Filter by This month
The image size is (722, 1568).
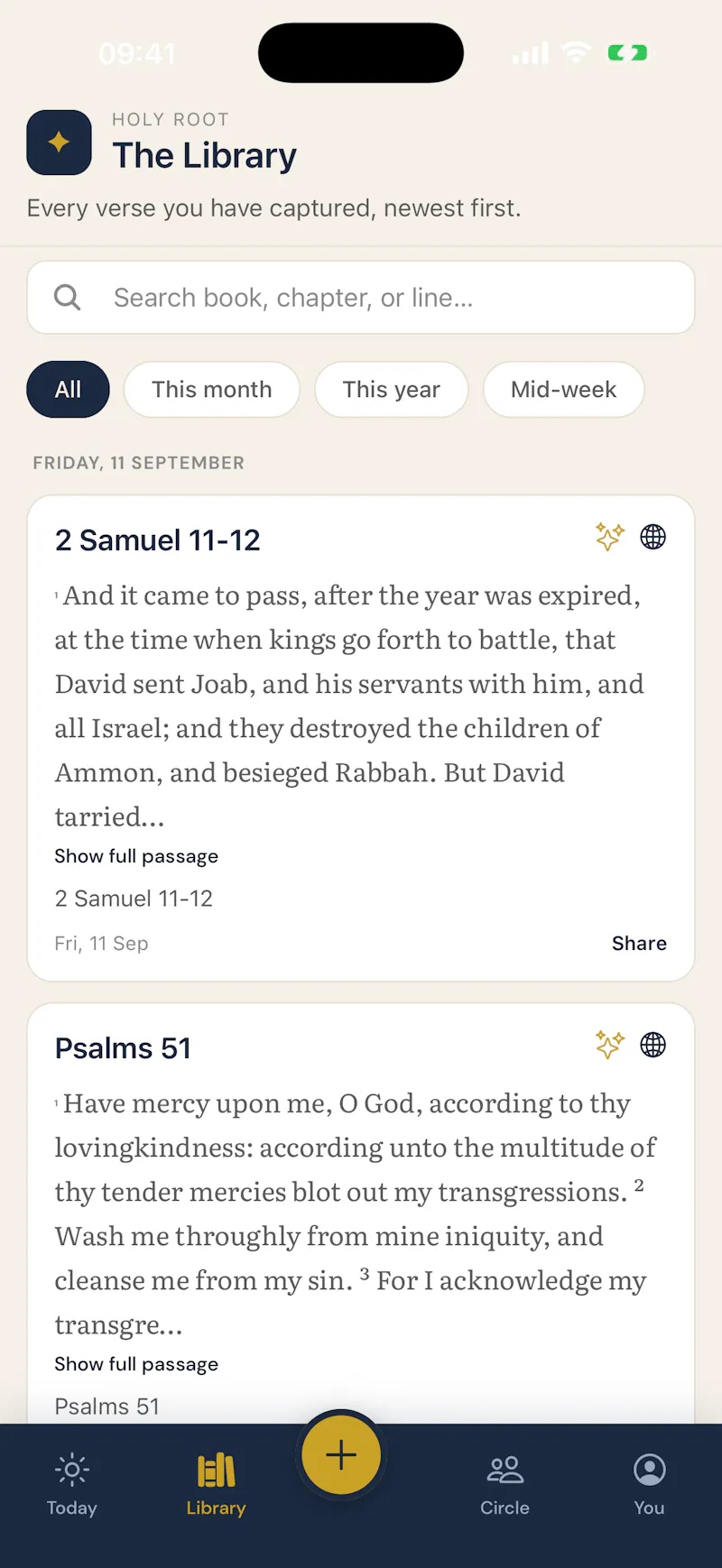tap(212, 390)
